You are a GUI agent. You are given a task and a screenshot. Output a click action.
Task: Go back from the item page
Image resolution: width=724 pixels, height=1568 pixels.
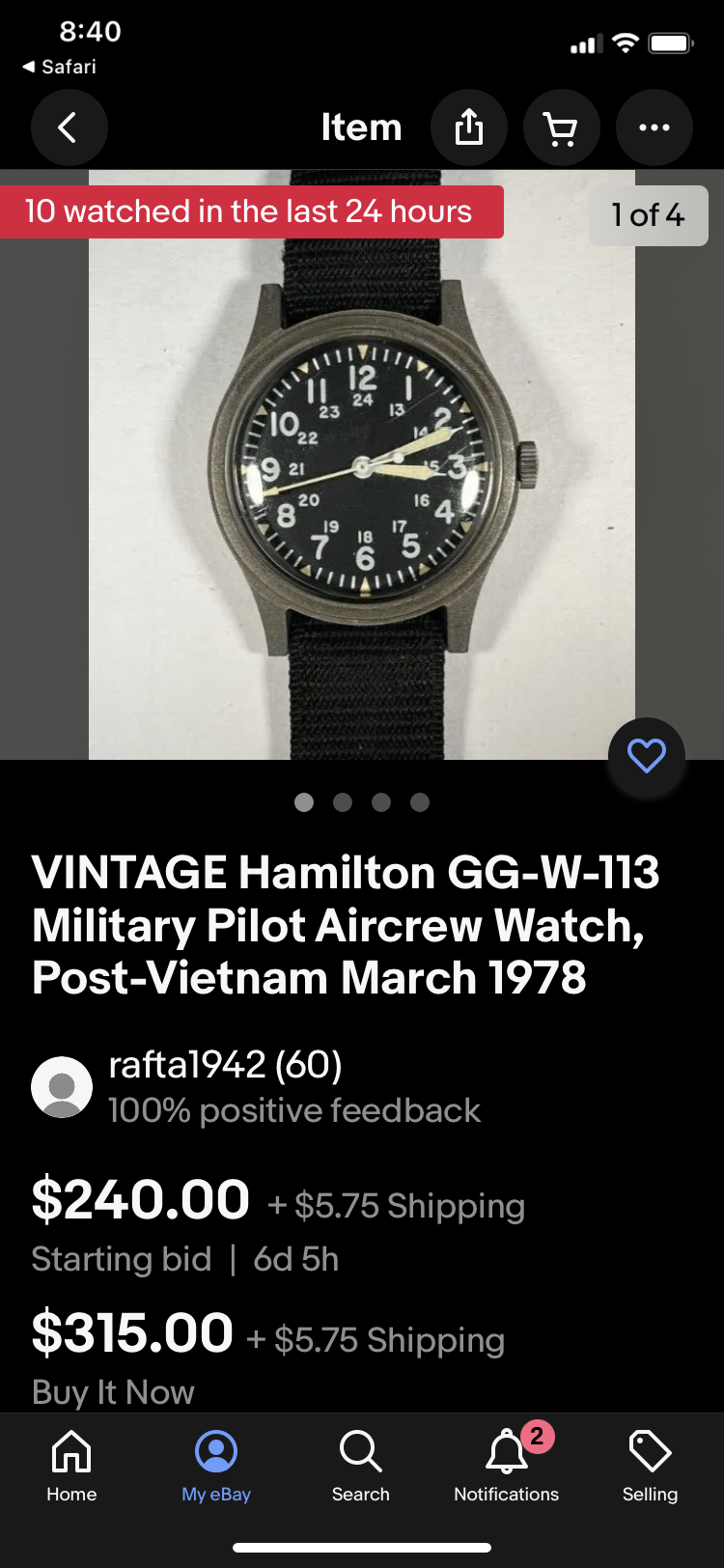[69, 127]
